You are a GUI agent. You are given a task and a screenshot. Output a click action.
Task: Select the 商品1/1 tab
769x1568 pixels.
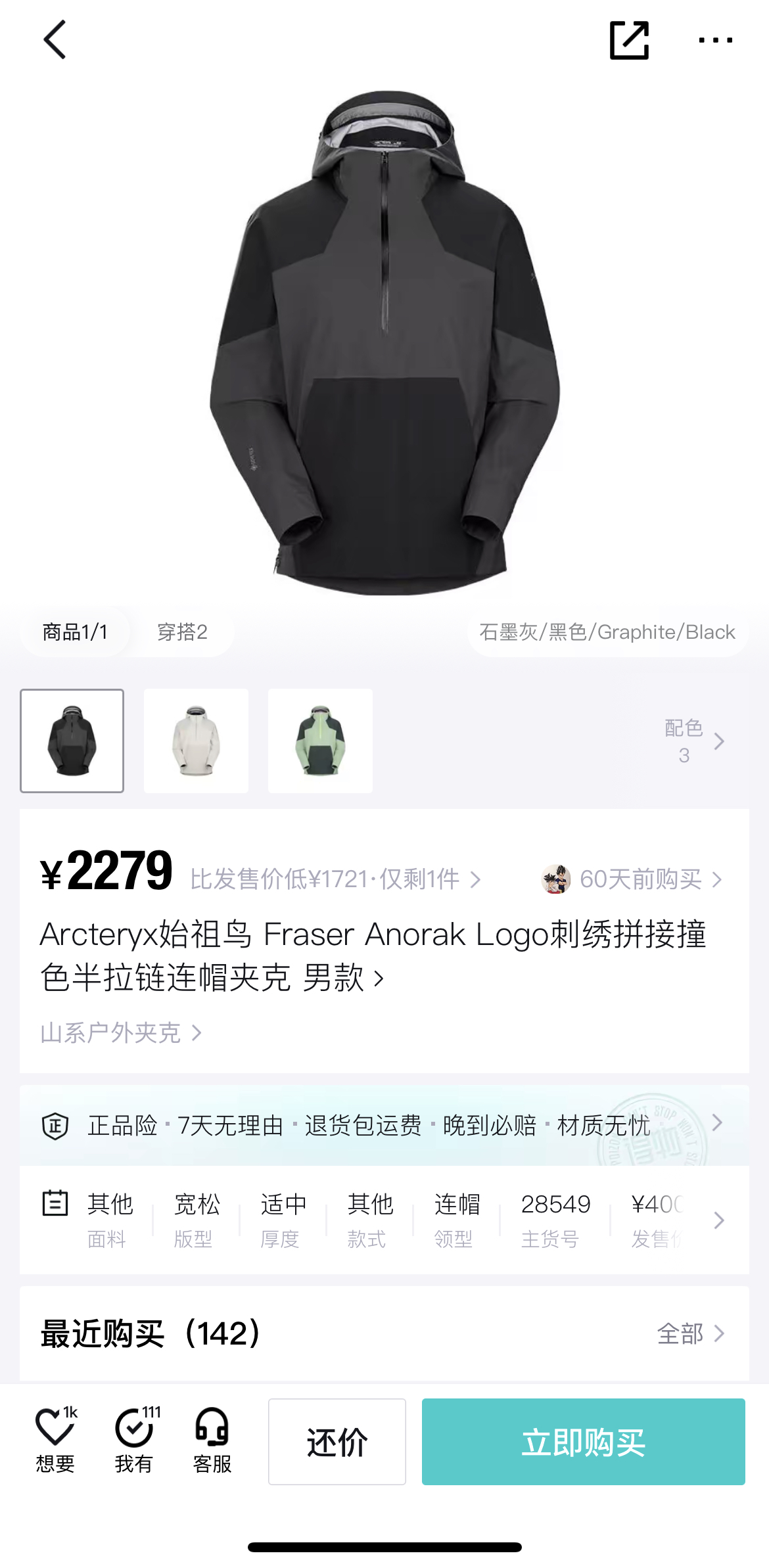pyautogui.click(x=75, y=632)
